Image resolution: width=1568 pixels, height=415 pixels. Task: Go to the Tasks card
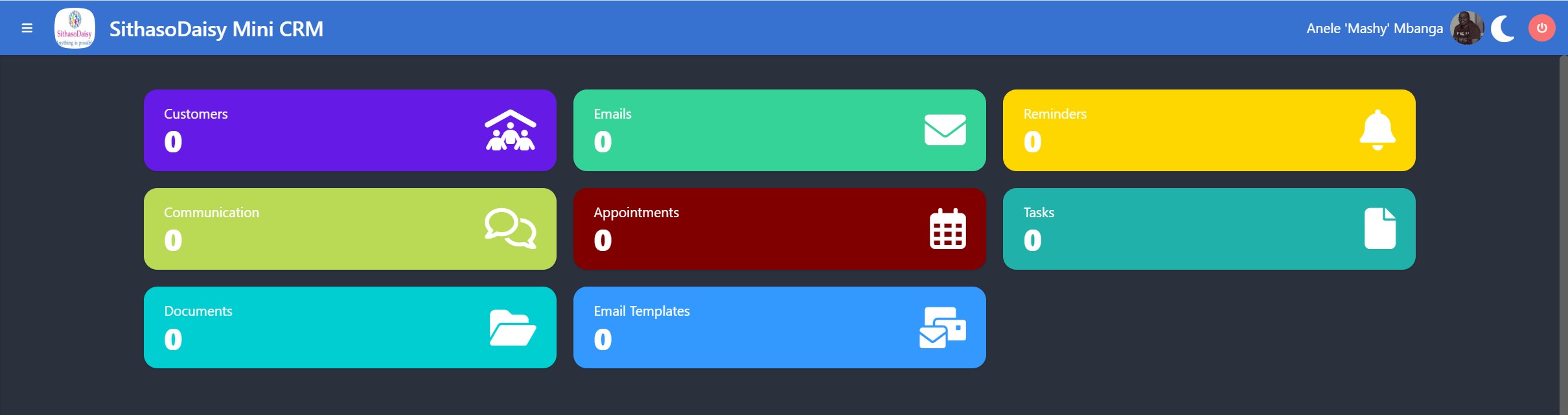pos(1209,229)
